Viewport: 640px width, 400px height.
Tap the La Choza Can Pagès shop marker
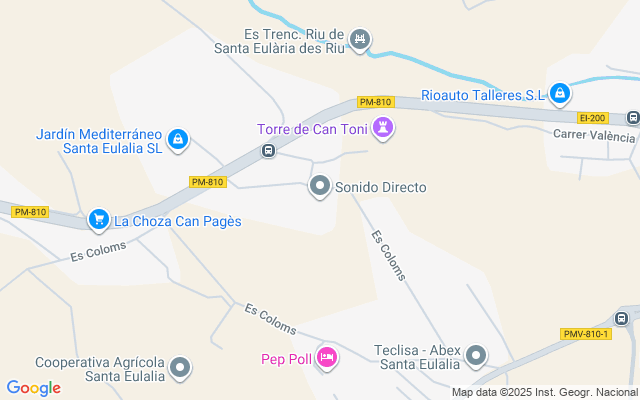pyautogui.click(x=98, y=219)
